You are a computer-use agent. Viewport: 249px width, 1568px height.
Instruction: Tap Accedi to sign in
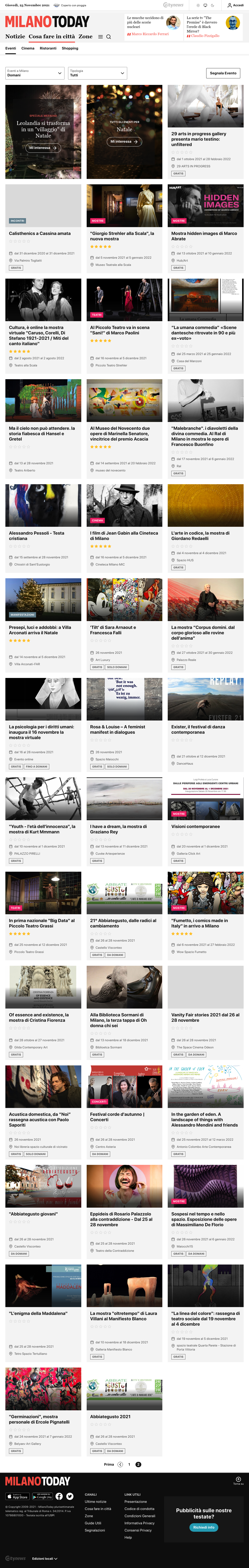236,5
